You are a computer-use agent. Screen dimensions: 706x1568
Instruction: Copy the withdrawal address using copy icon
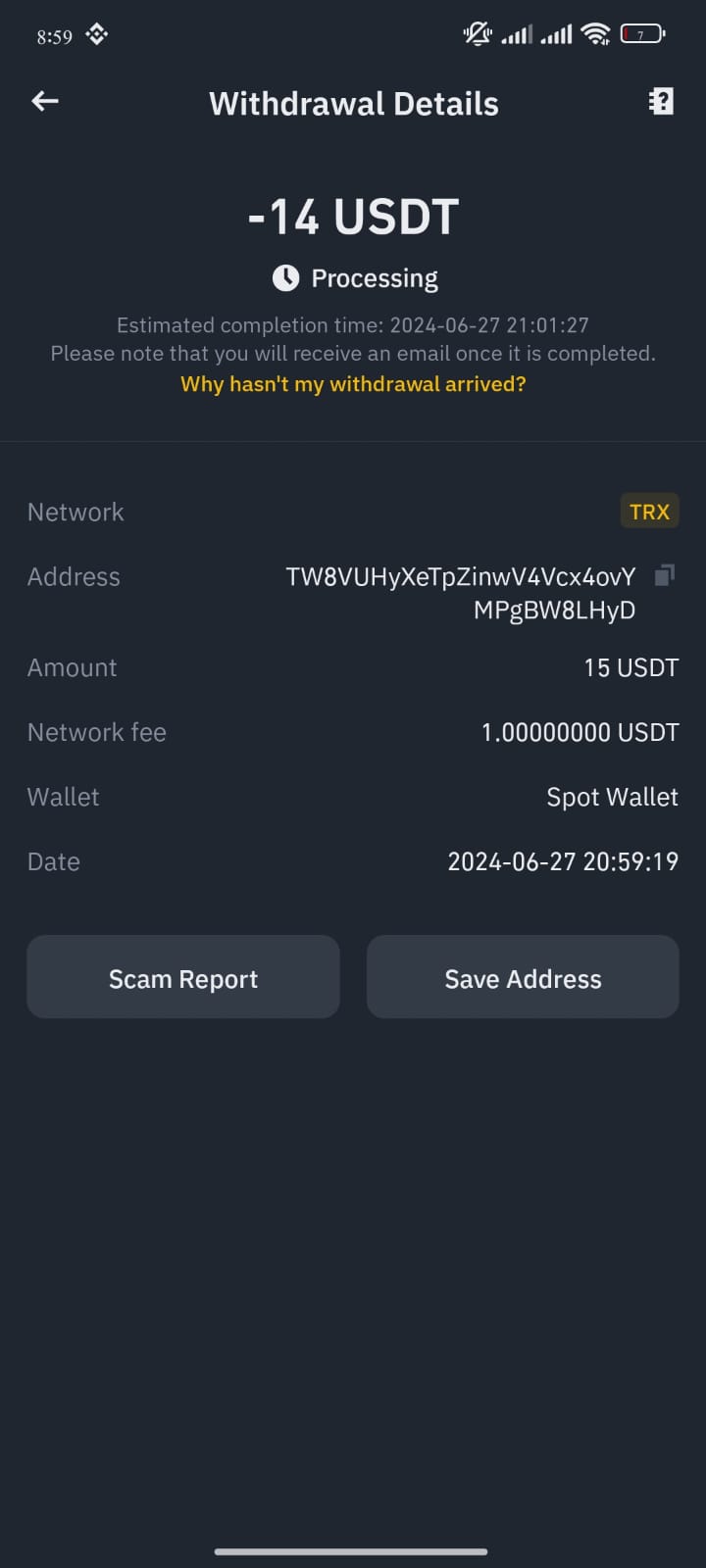click(665, 575)
